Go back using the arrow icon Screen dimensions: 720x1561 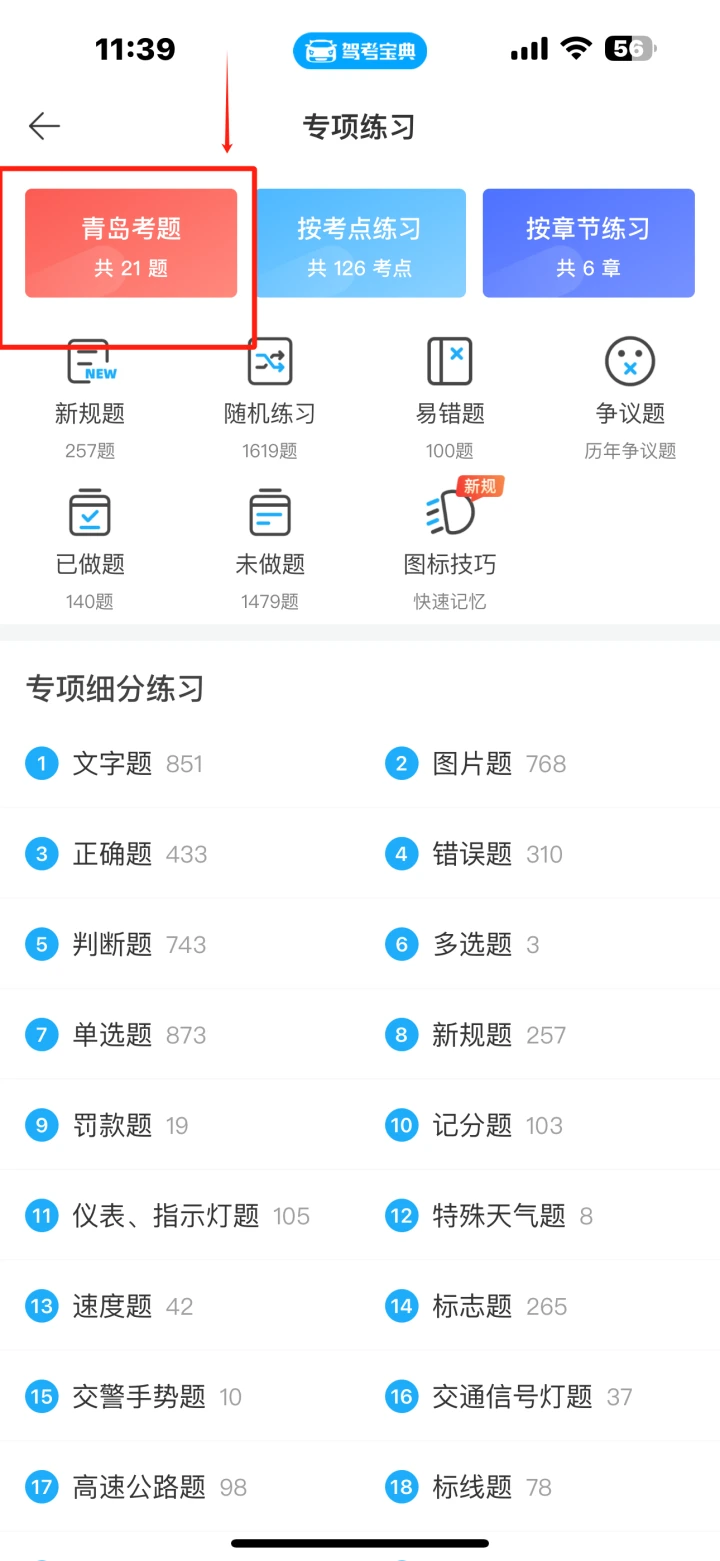tap(44, 126)
